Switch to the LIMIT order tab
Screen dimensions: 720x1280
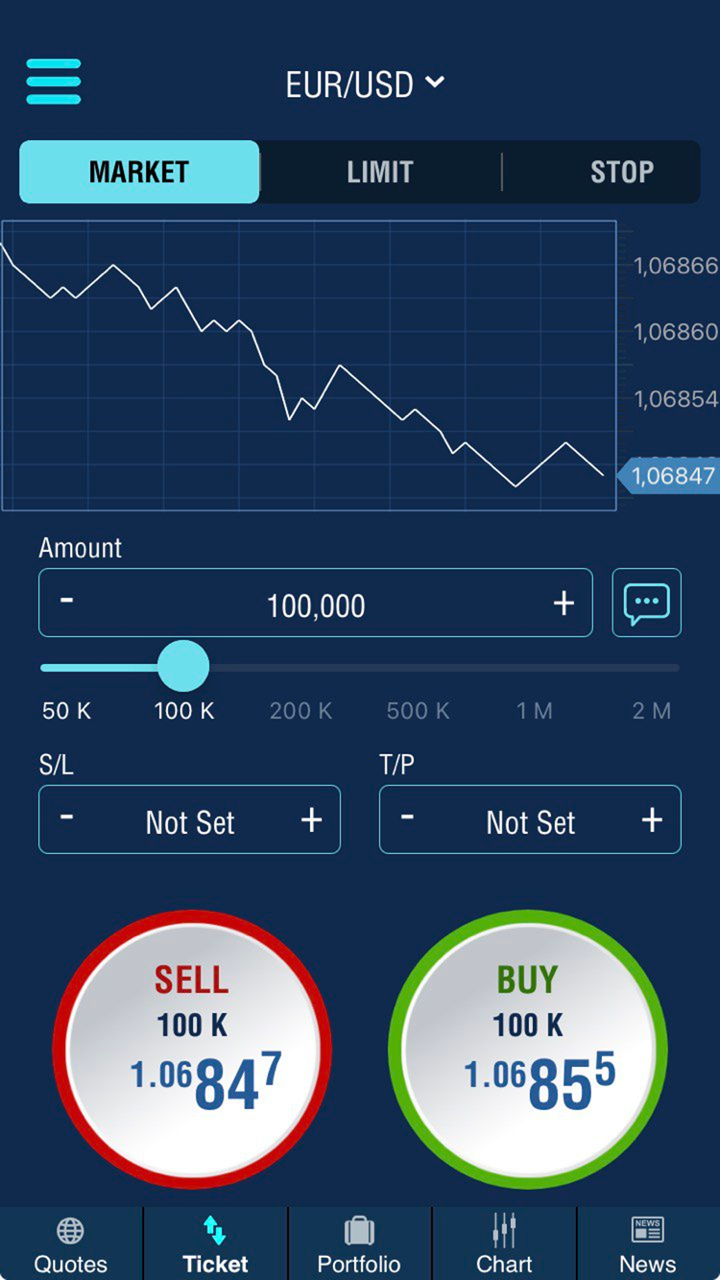coord(380,172)
